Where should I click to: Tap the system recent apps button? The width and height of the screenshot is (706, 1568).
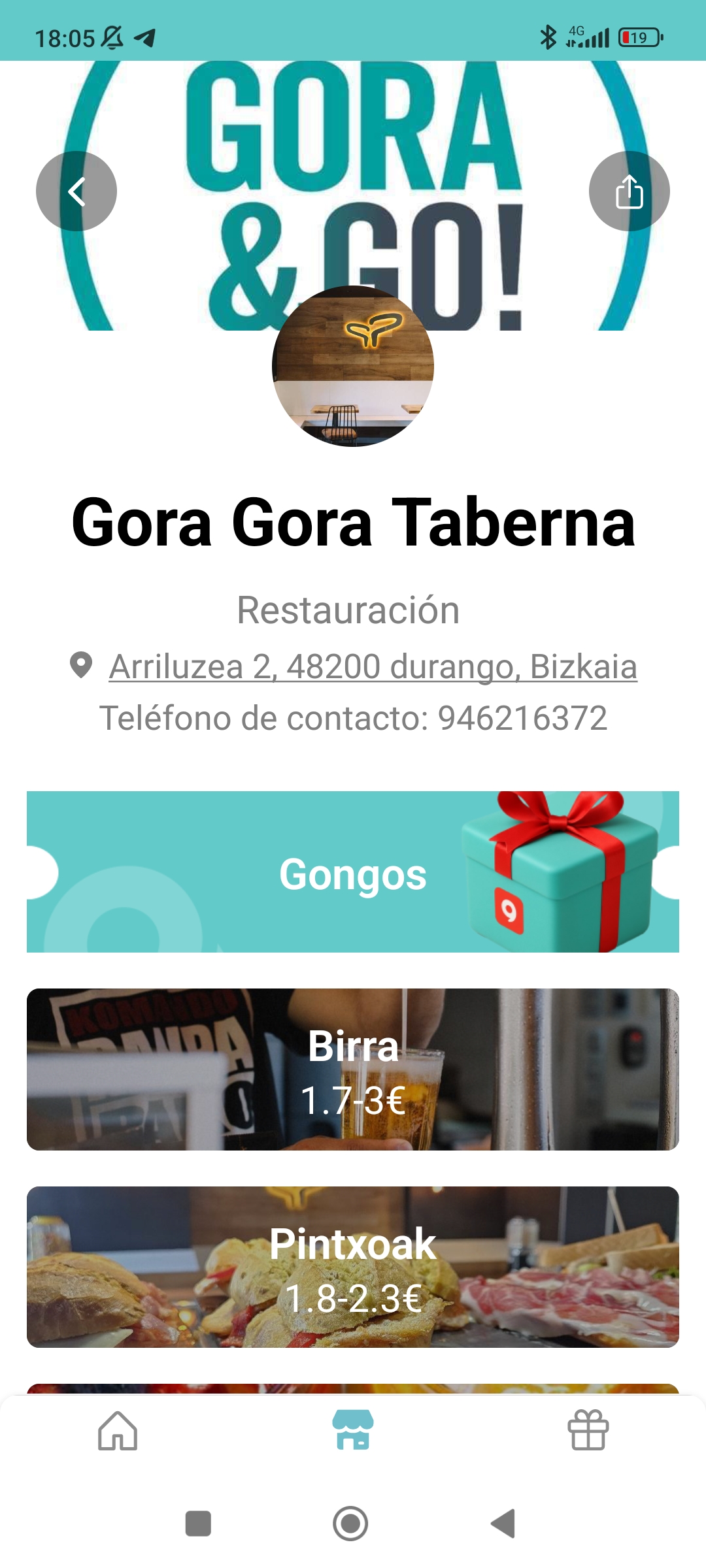198,1524
